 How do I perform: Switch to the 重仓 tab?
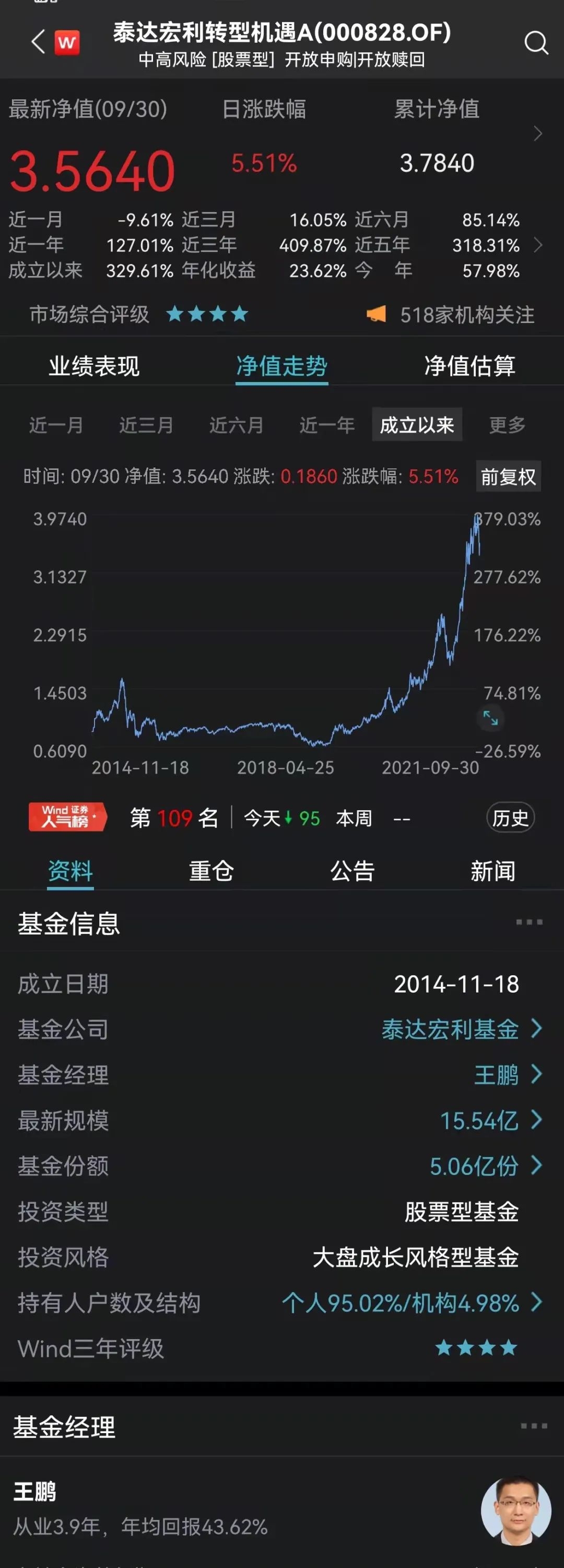click(x=211, y=871)
